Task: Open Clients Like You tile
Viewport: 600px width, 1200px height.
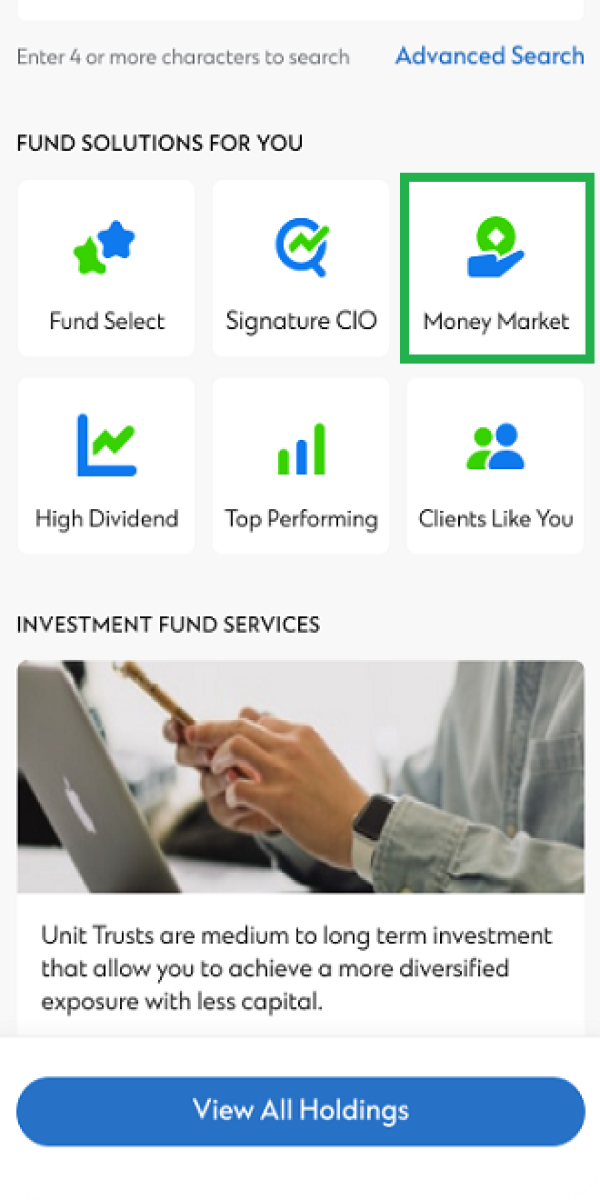Action: pyautogui.click(x=496, y=466)
